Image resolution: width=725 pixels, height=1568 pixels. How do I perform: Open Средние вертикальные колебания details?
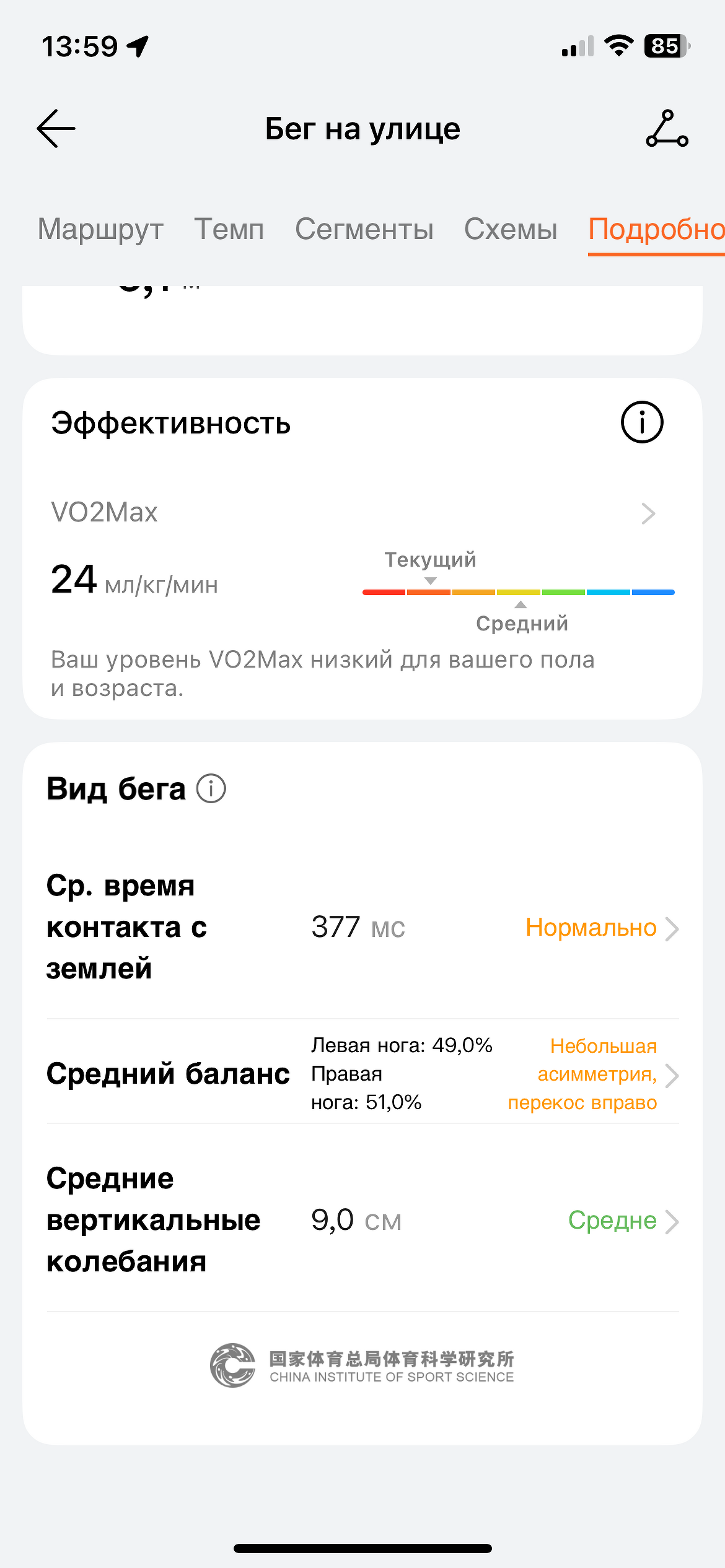pos(672,1221)
